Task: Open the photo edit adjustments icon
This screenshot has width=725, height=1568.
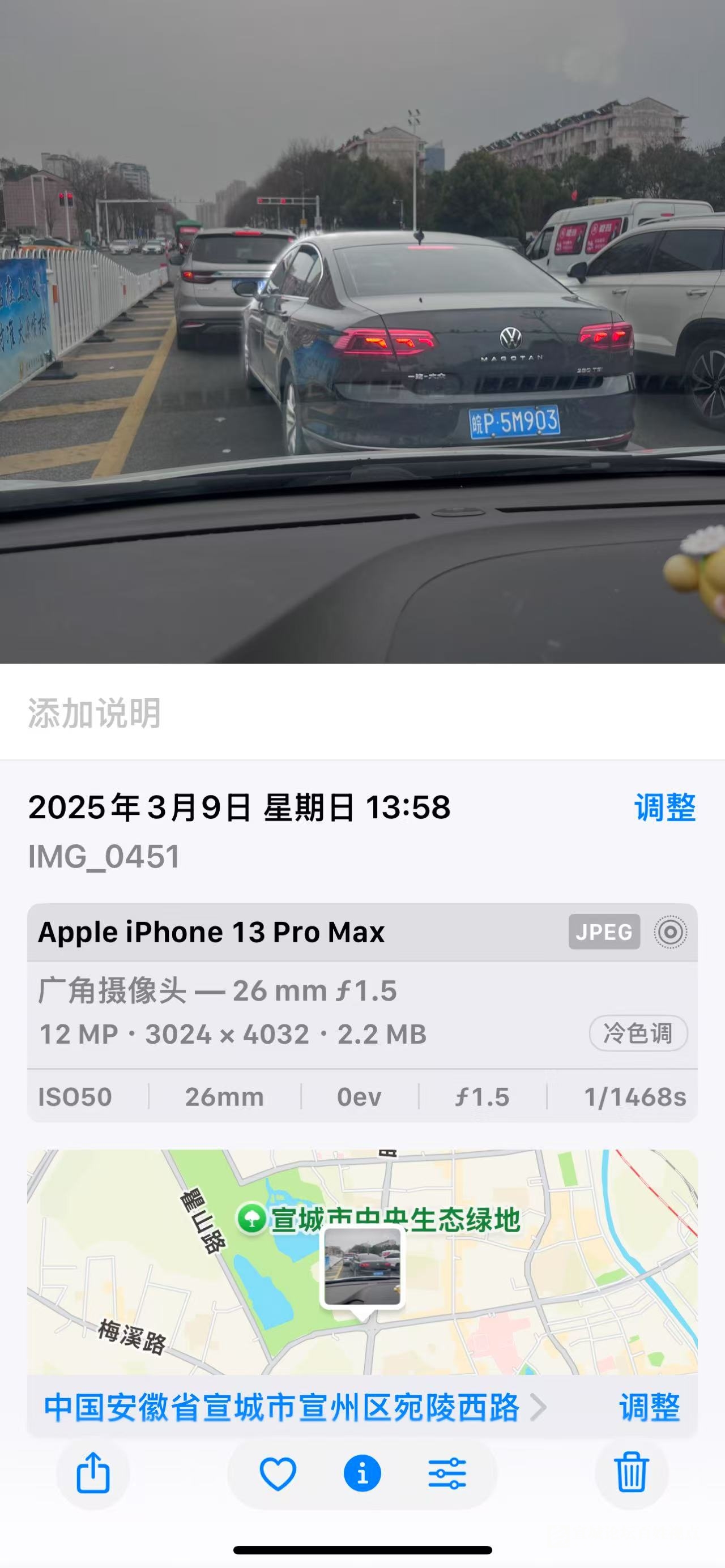Action: click(x=447, y=1473)
